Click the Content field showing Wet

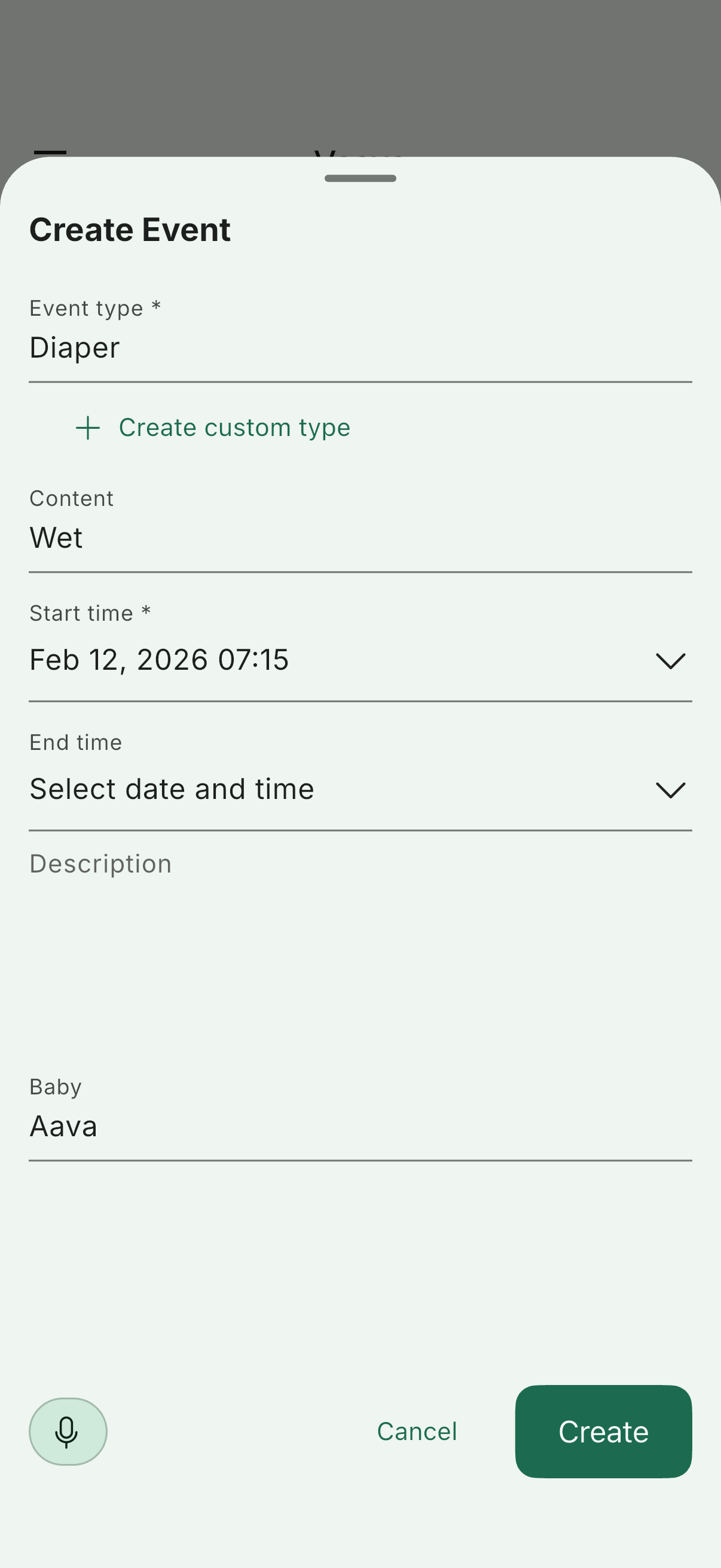(57, 538)
